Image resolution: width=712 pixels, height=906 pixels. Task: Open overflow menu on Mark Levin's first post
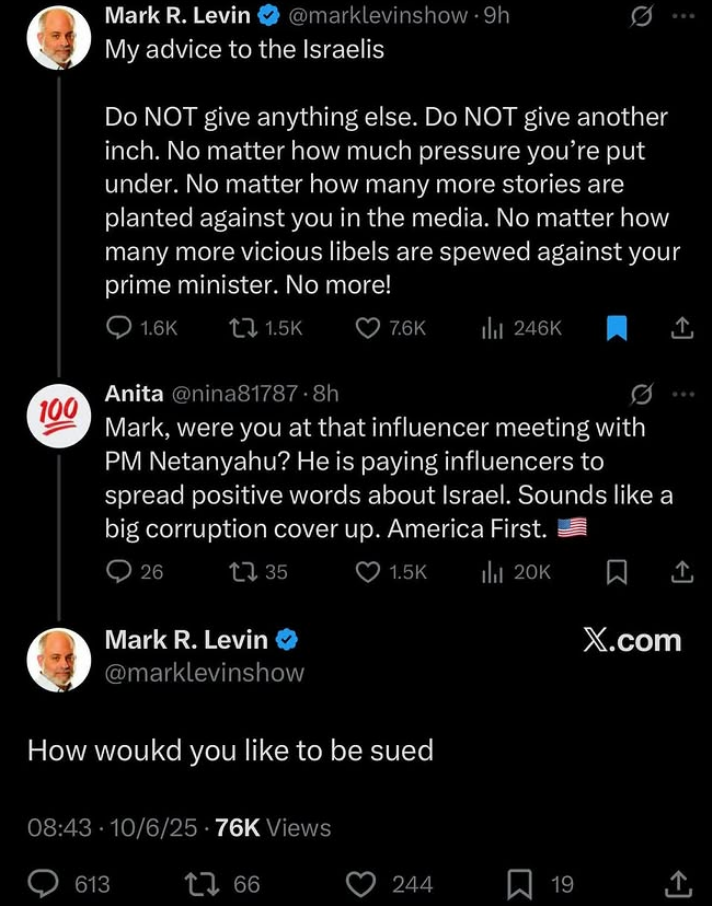tap(683, 17)
